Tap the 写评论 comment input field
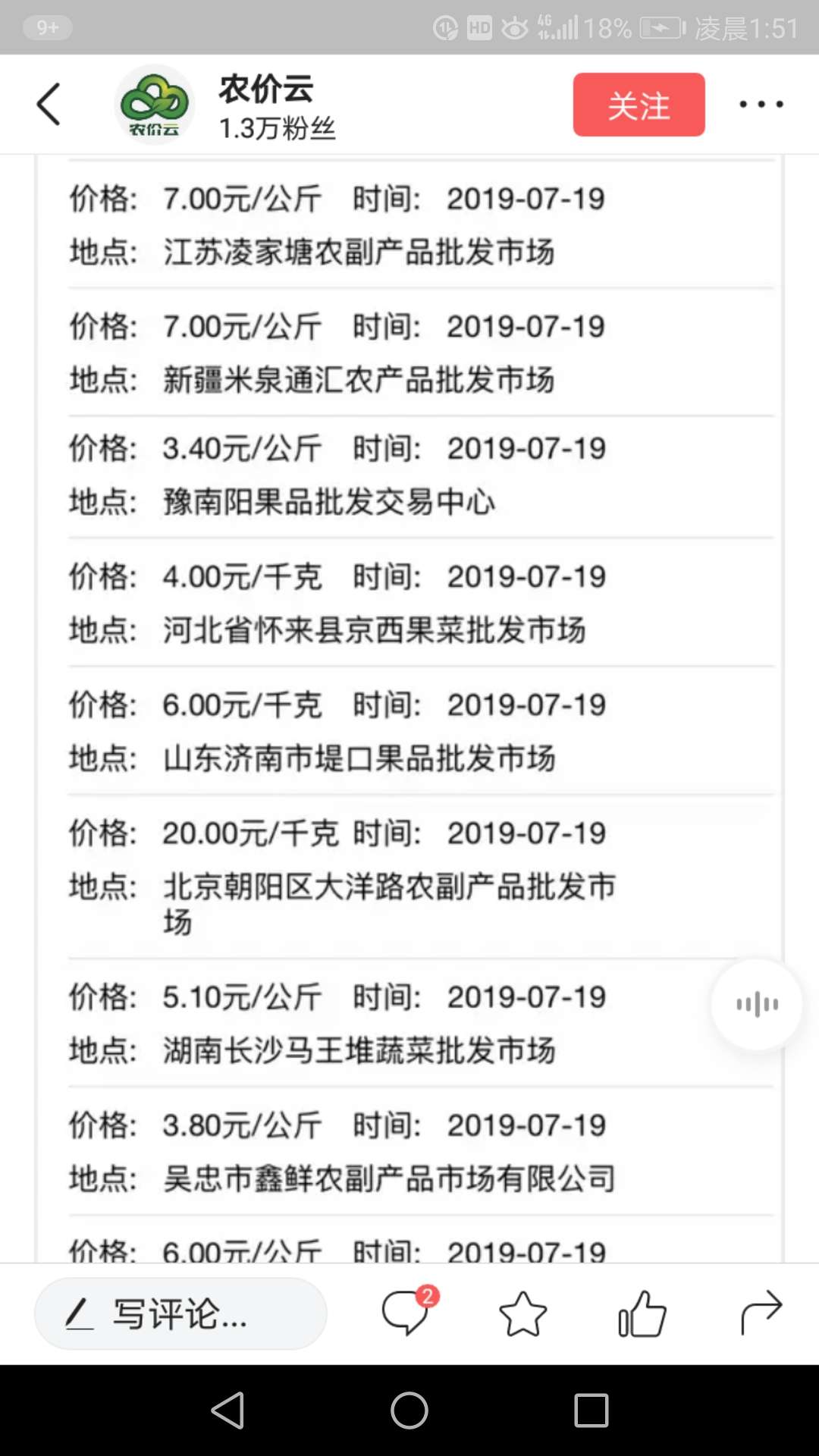 coord(180,1313)
